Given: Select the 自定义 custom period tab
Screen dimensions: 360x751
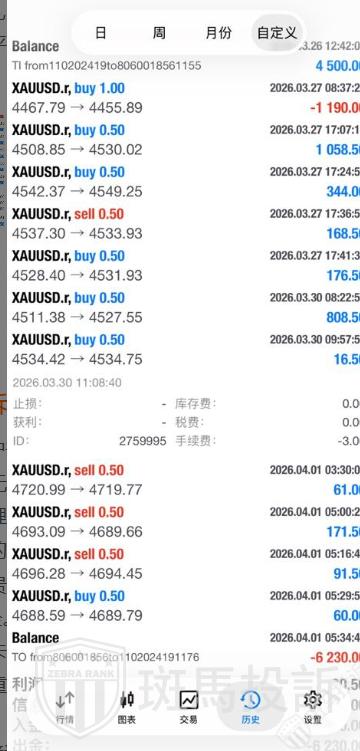Looking at the screenshot, I should click(277, 33).
